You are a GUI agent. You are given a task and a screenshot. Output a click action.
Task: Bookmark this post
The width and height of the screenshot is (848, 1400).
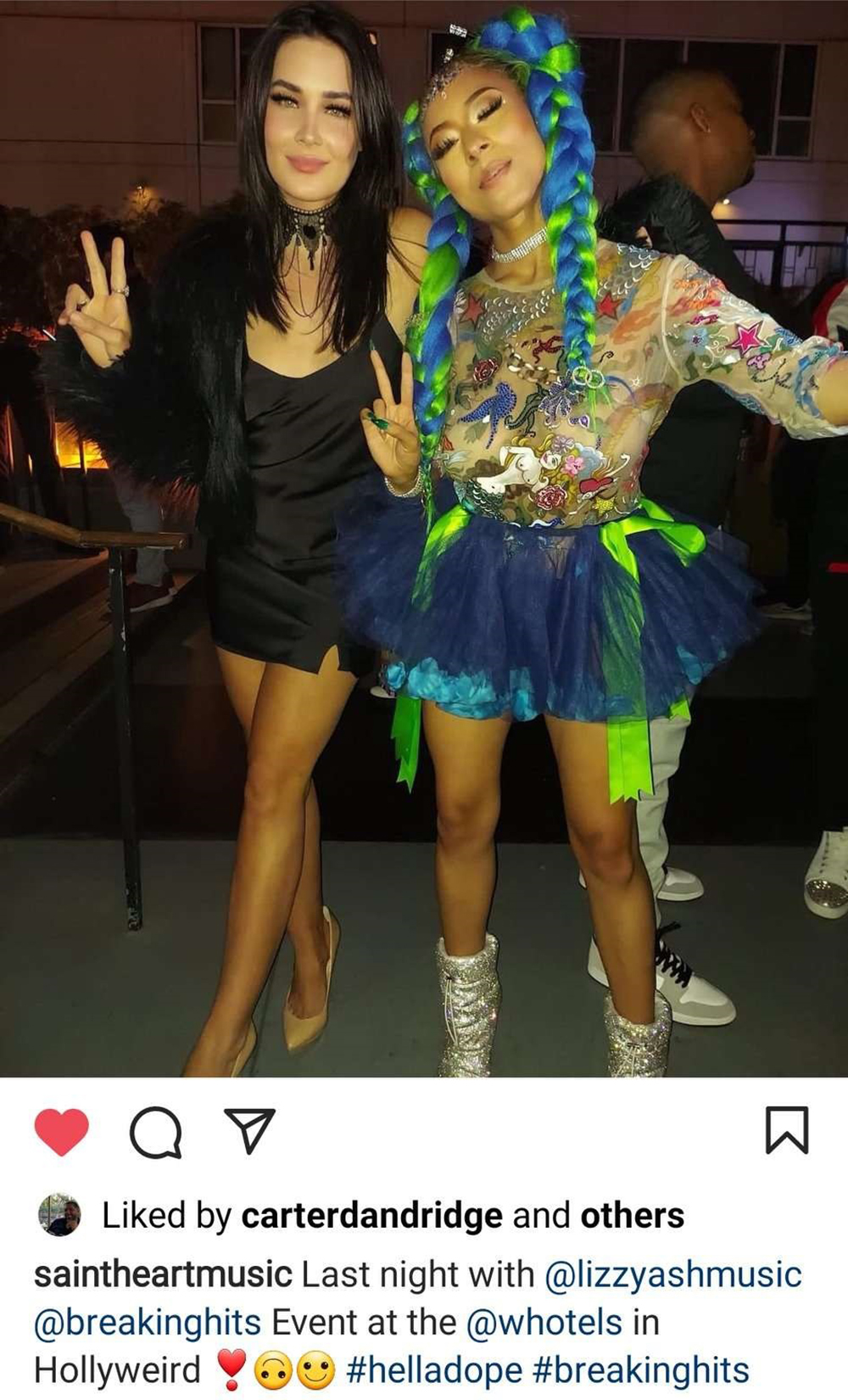787,1130
